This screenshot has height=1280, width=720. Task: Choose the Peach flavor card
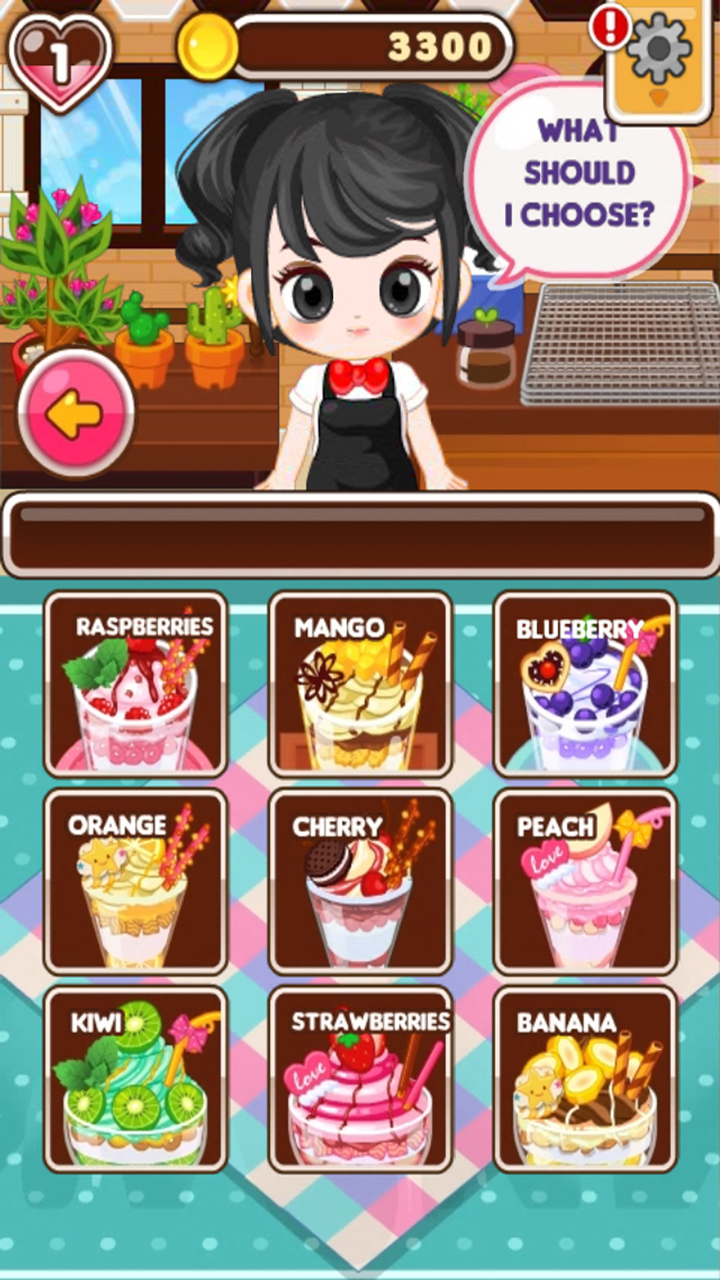click(x=585, y=880)
